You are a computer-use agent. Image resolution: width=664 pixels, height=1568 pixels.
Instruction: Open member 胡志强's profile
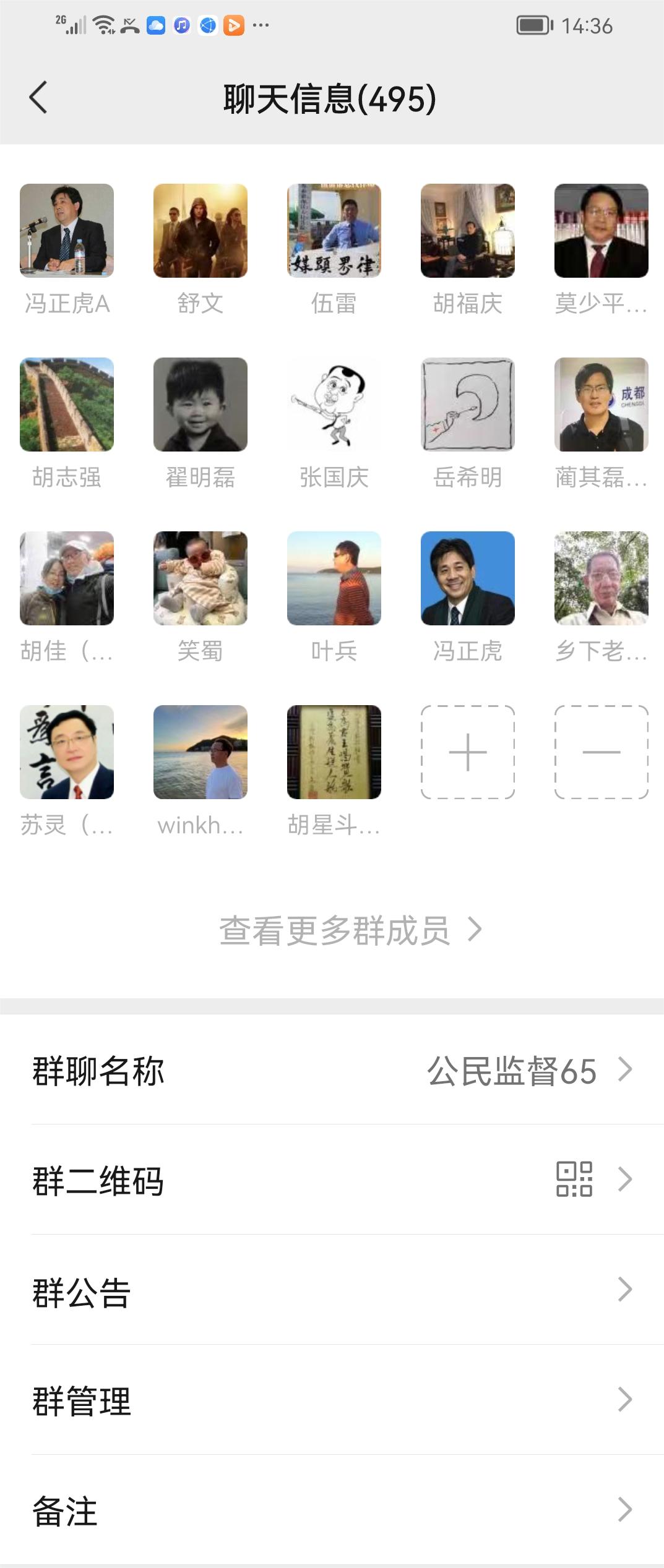(67, 405)
